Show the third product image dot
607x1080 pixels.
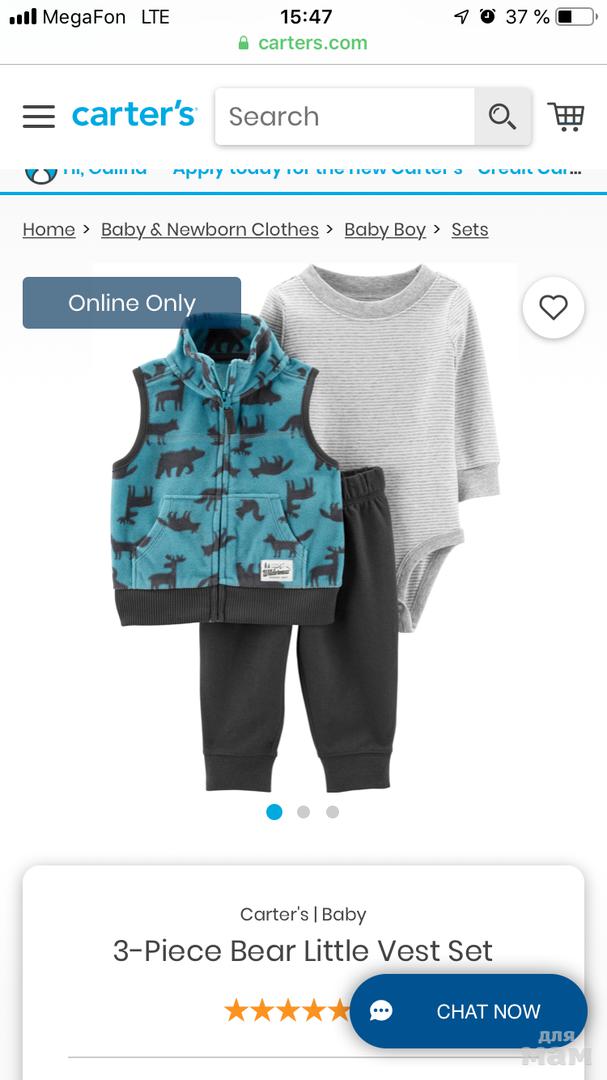click(x=332, y=812)
